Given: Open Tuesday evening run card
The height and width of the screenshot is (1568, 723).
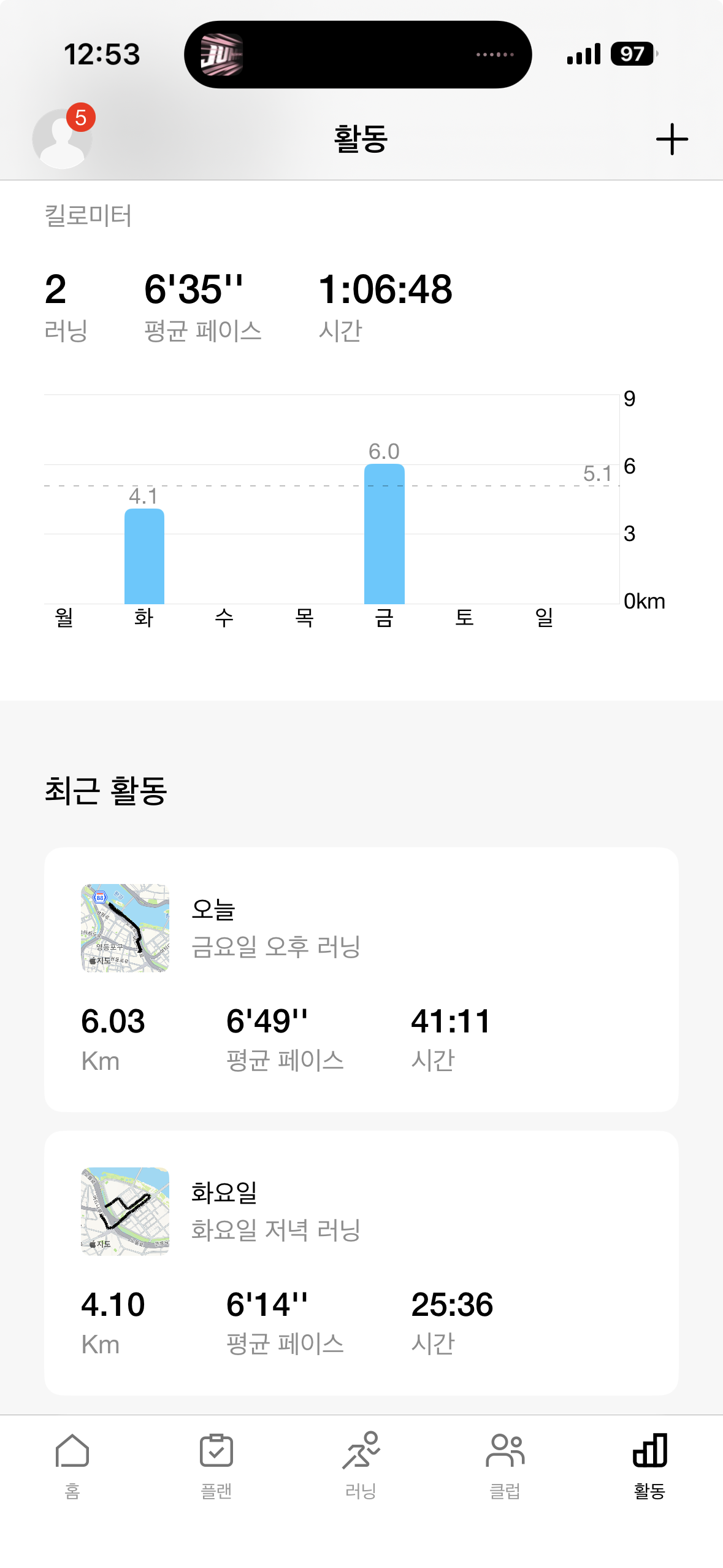Looking at the screenshot, I should (x=361, y=1262).
